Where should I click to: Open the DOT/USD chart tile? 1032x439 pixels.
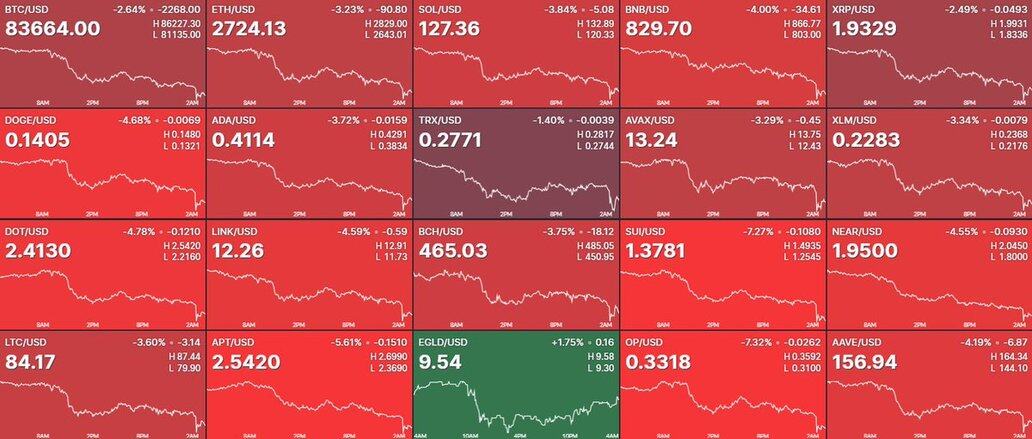(x=103, y=275)
